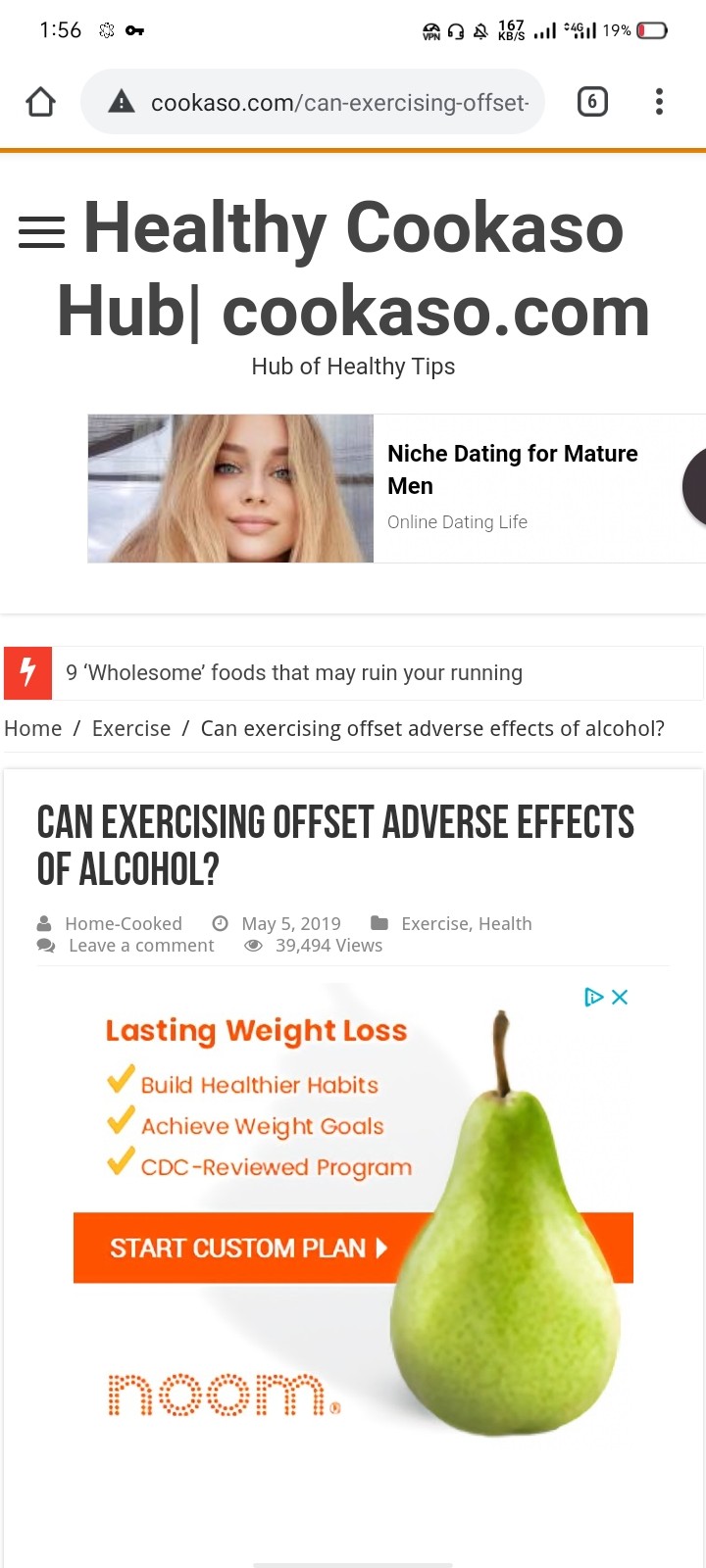Open the site hamburger menu

point(41,232)
